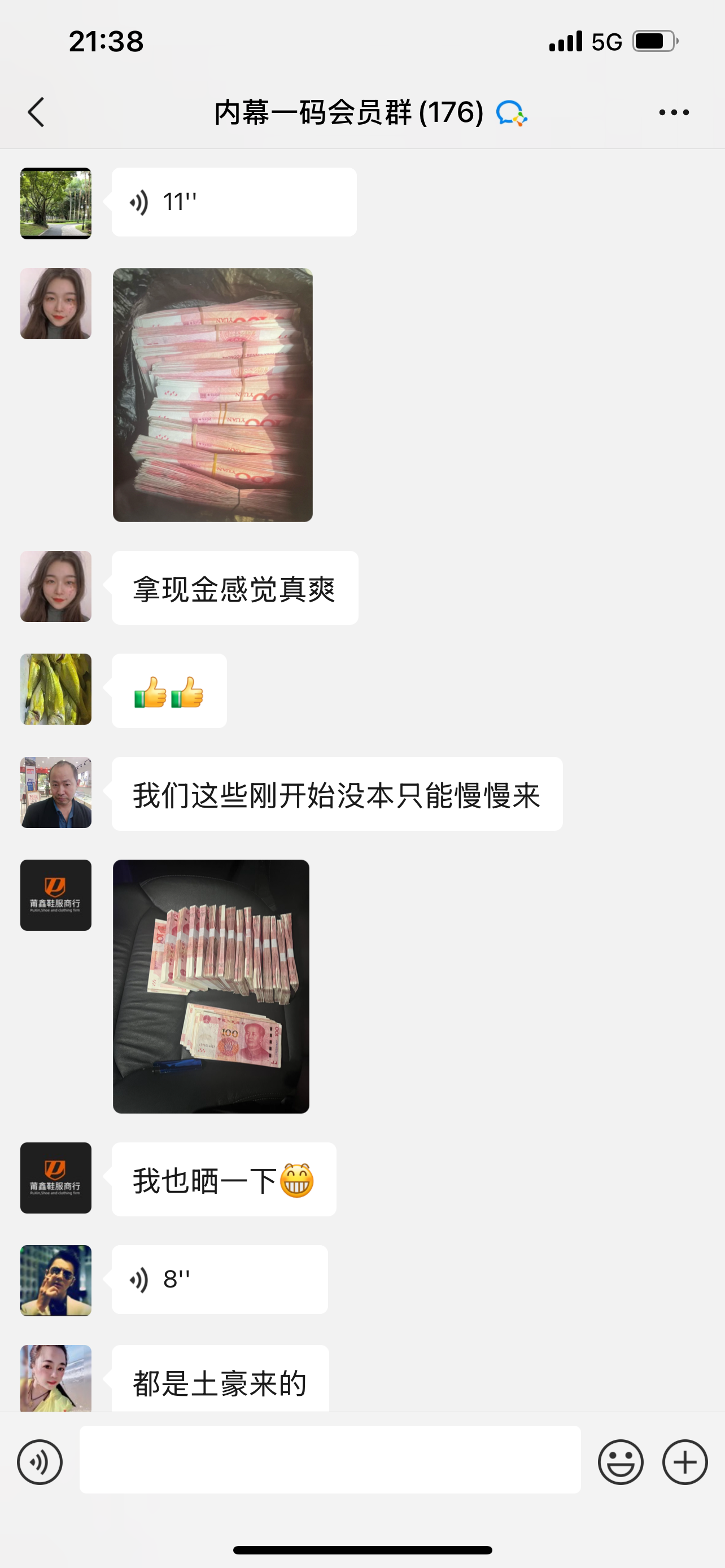This screenshot has width=725, height=1568.
Task: View profile of the tree-avatar sender
Action: [56, 203]
